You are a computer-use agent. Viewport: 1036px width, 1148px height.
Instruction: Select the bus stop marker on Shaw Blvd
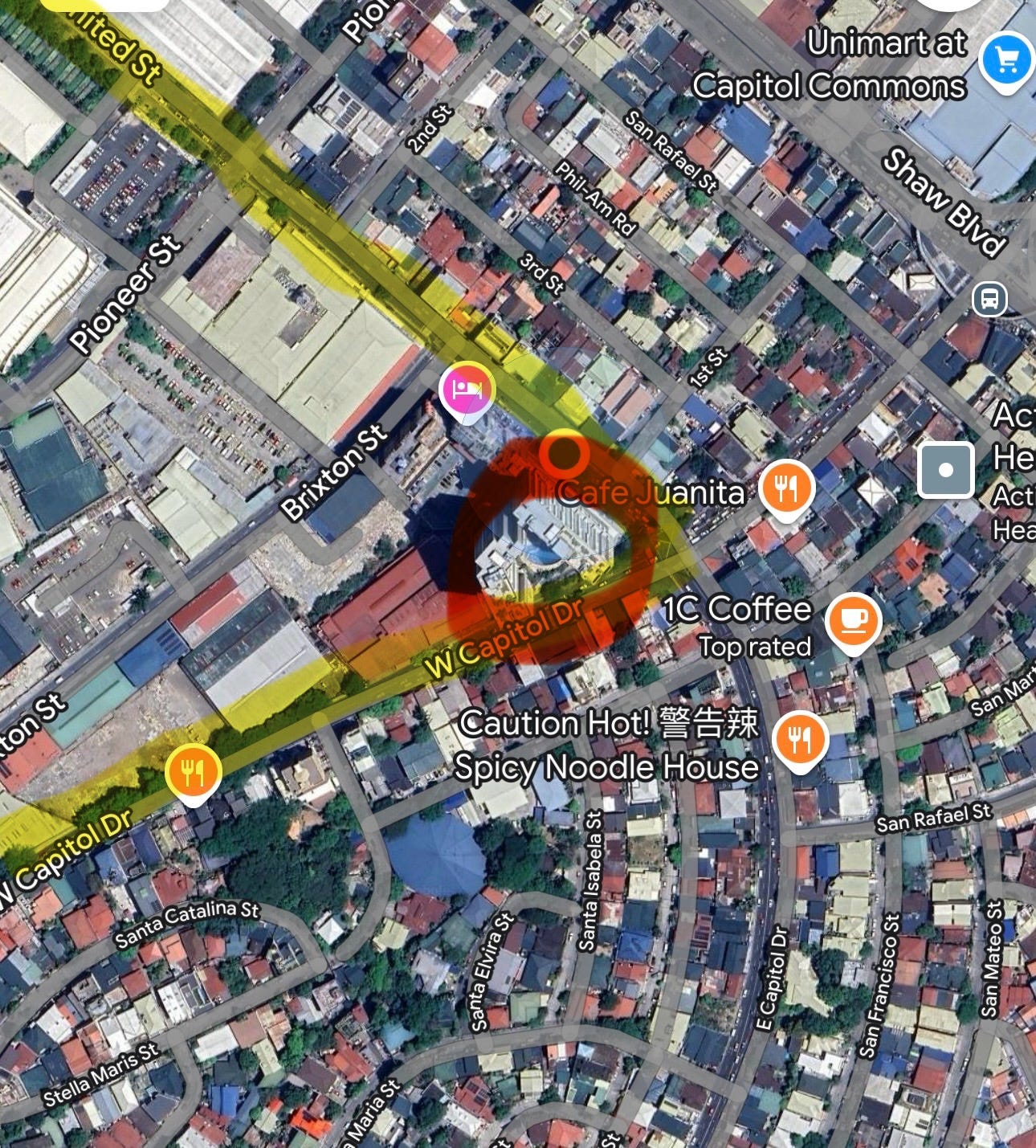click(989, 300)
